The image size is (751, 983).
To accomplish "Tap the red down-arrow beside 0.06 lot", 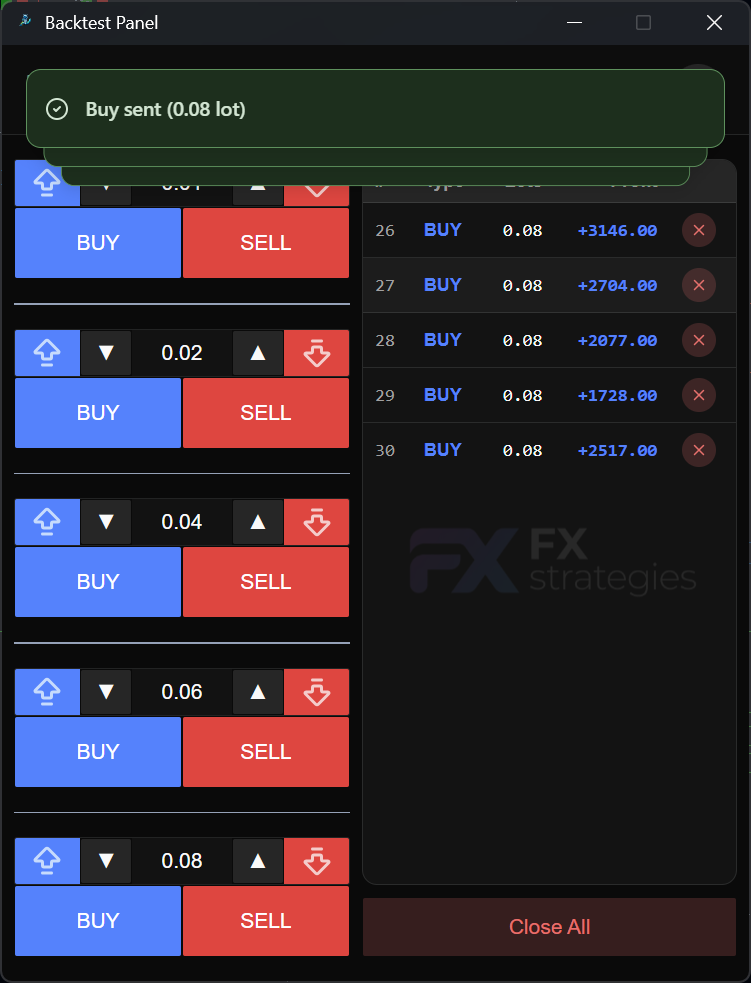I will click(x=317, y=692).
